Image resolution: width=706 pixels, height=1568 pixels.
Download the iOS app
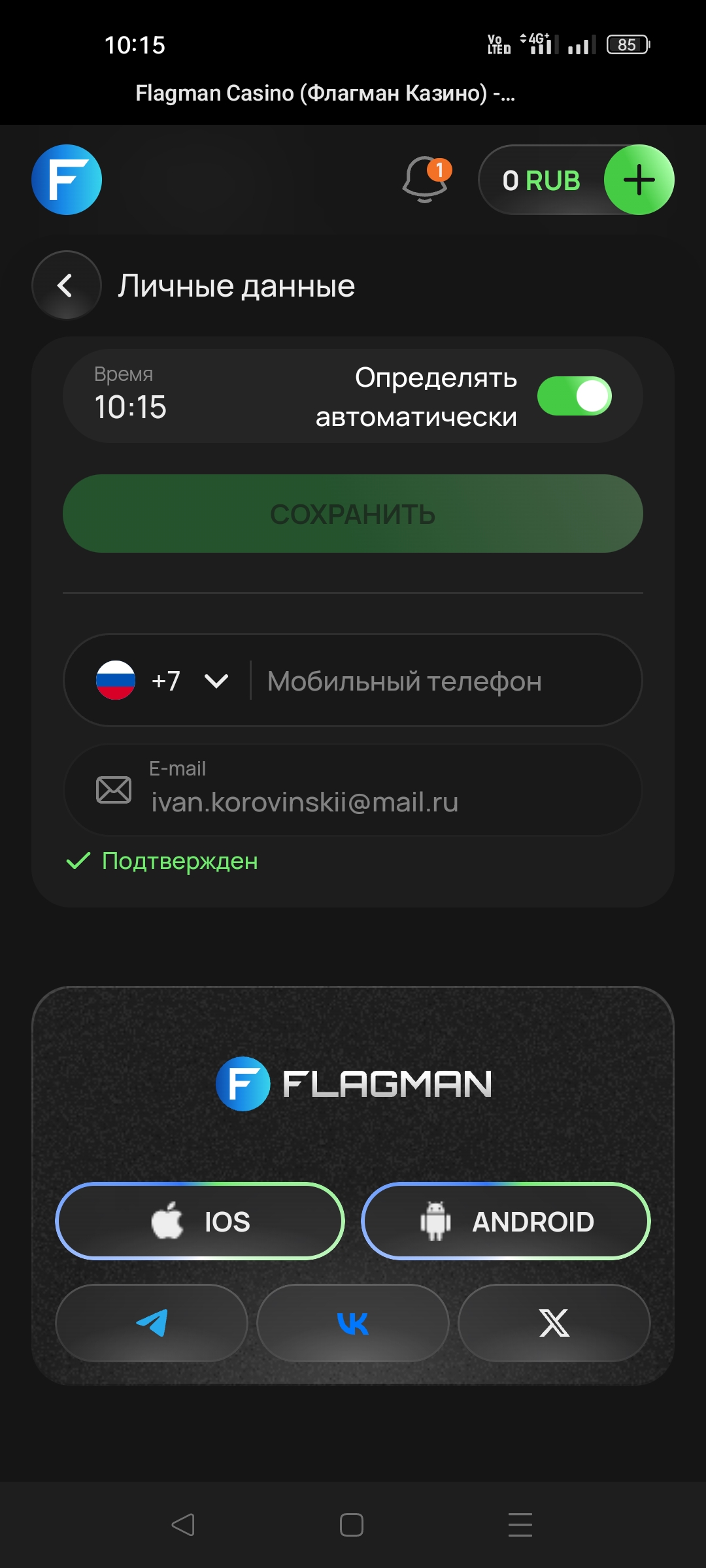click(200, 1221)
